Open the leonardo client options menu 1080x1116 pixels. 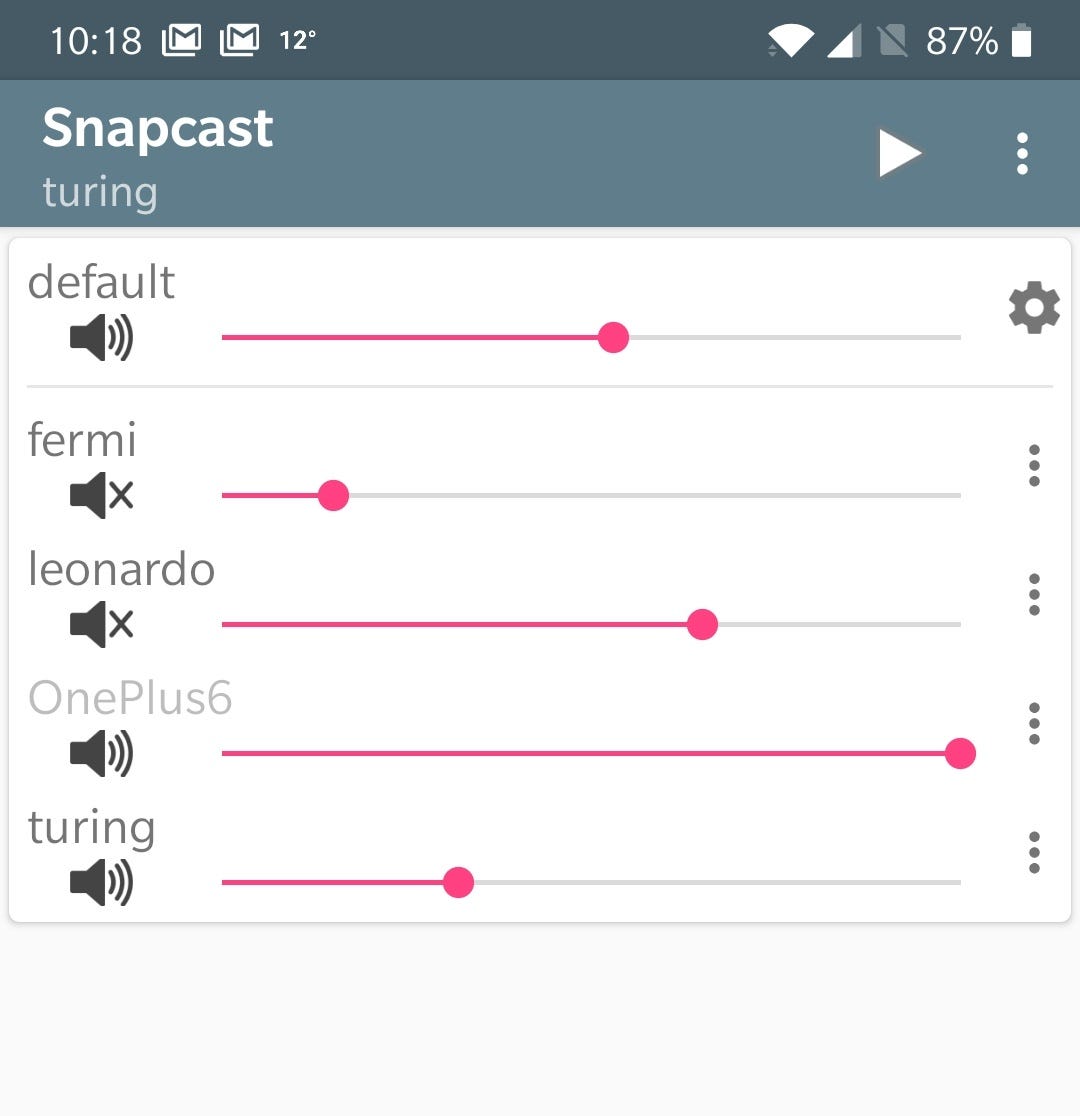point(1034,594)
